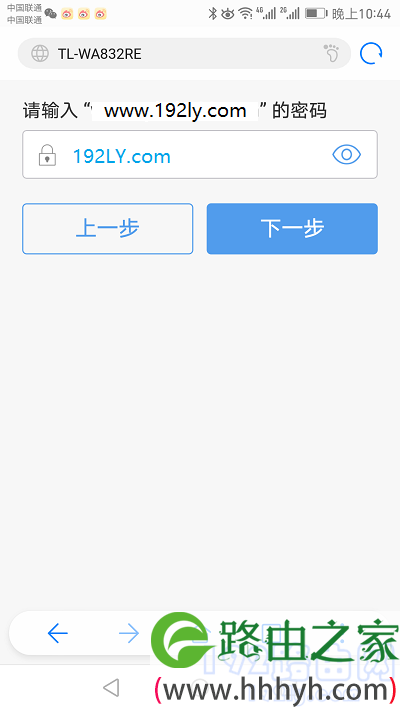Navigate back with browser left arrow
Screen dimensions: 400x711
coord(58,633)
